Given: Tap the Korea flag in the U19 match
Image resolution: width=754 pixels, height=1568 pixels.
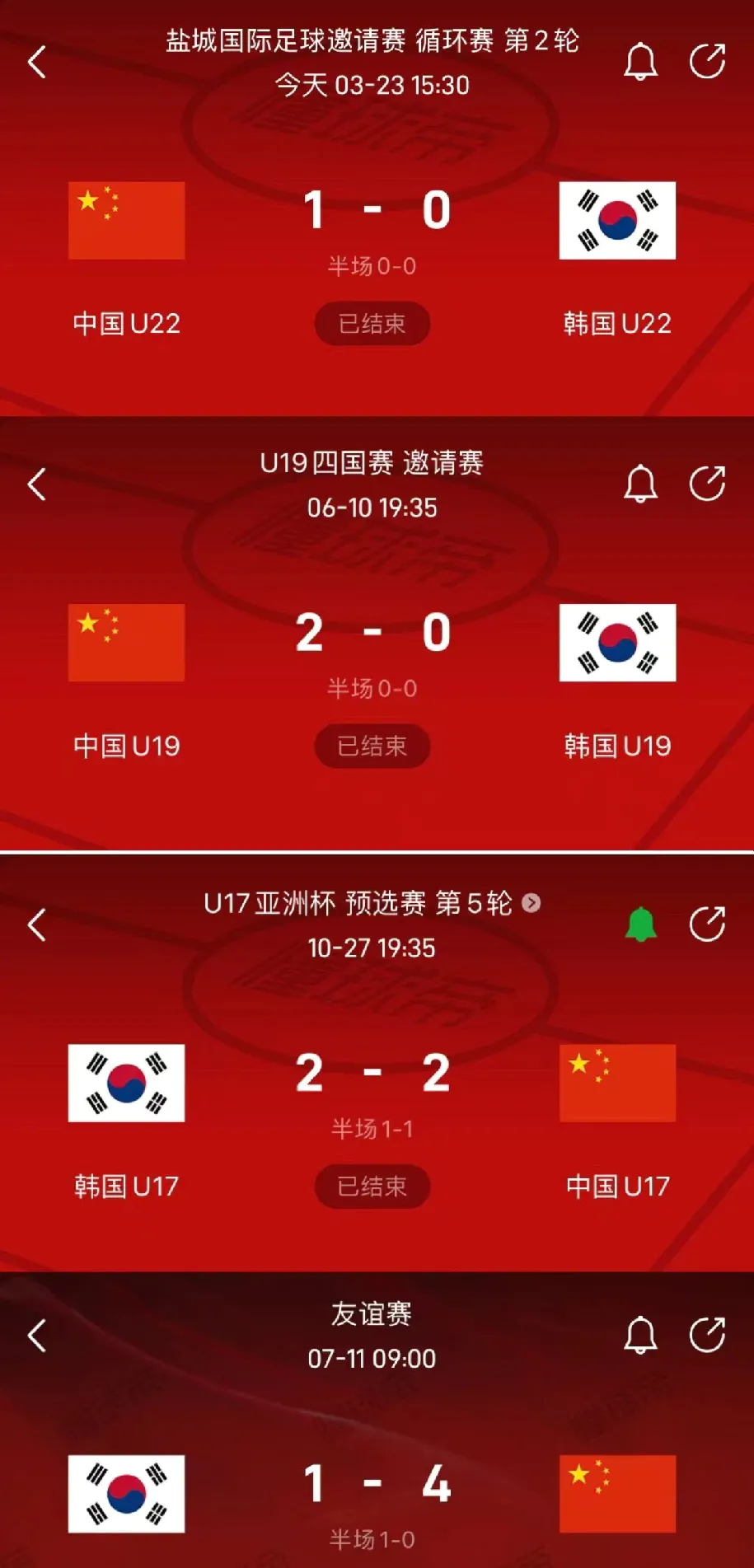Looking at the screenshot, I should [617, 644].
